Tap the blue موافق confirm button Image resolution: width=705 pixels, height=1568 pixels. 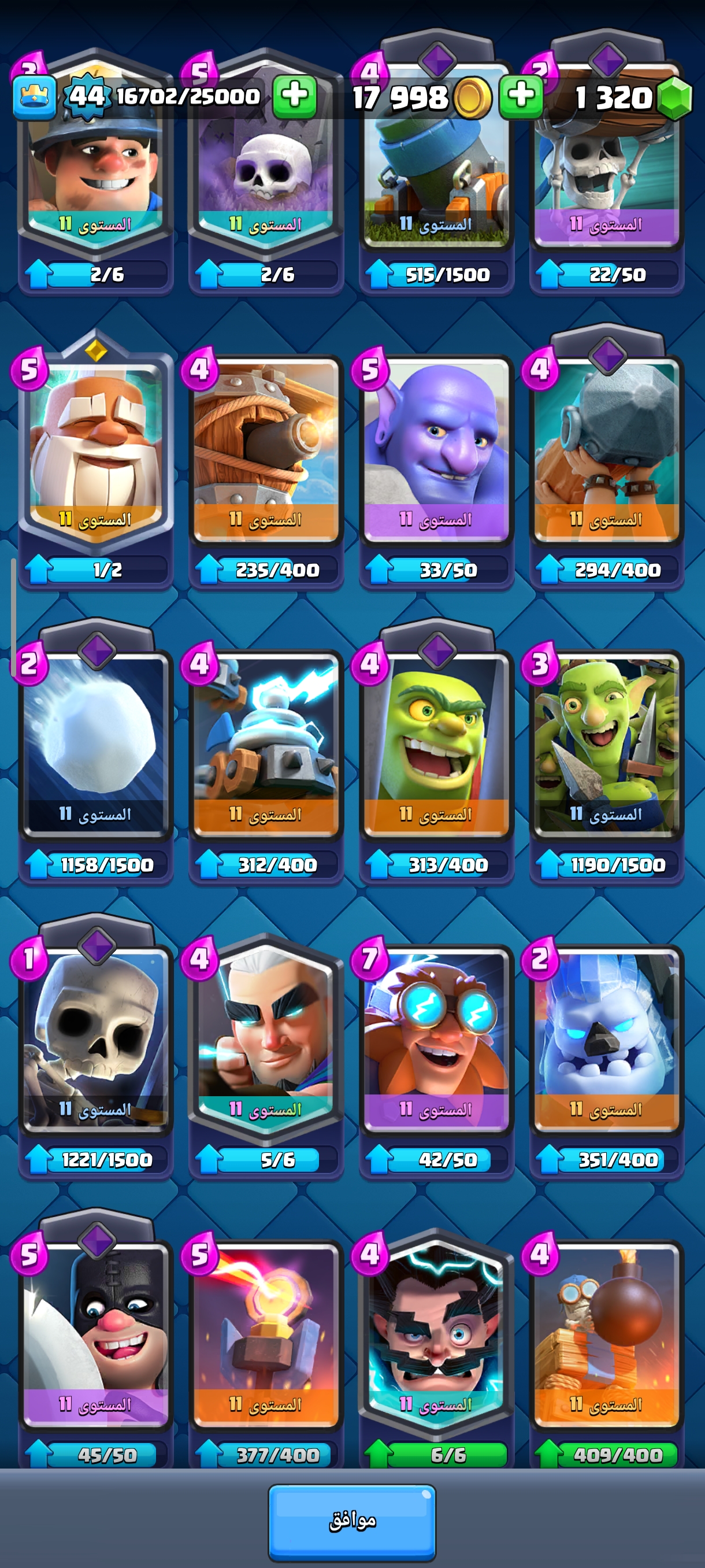(351, 1522)
